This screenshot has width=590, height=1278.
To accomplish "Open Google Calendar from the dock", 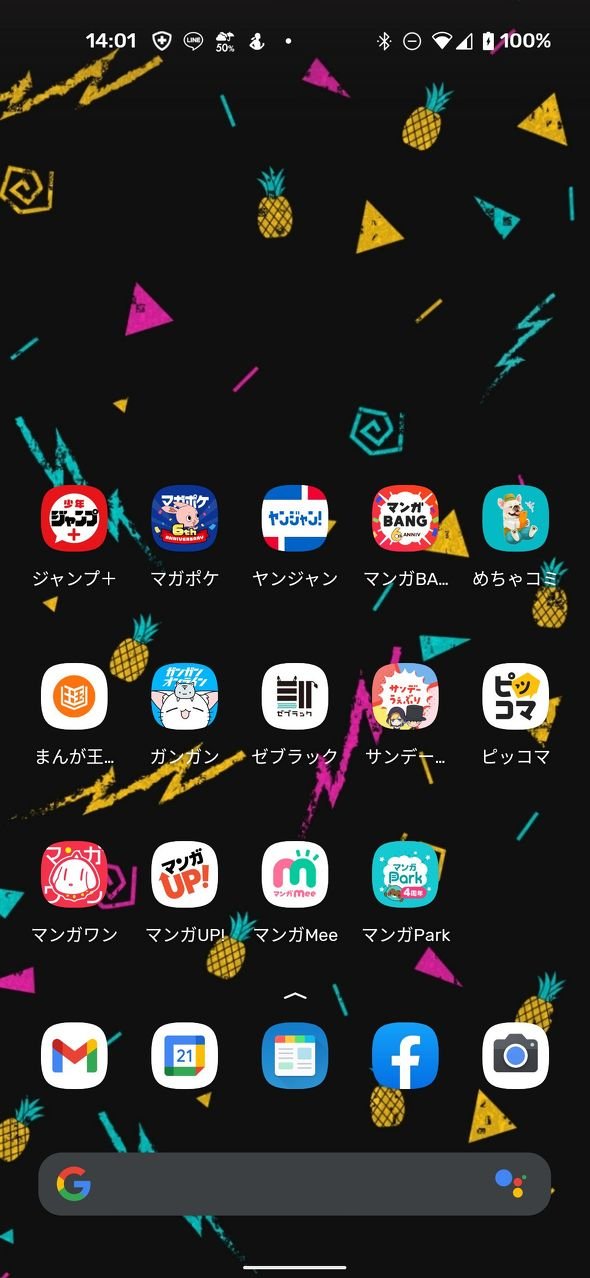I will click(184, 1056).
